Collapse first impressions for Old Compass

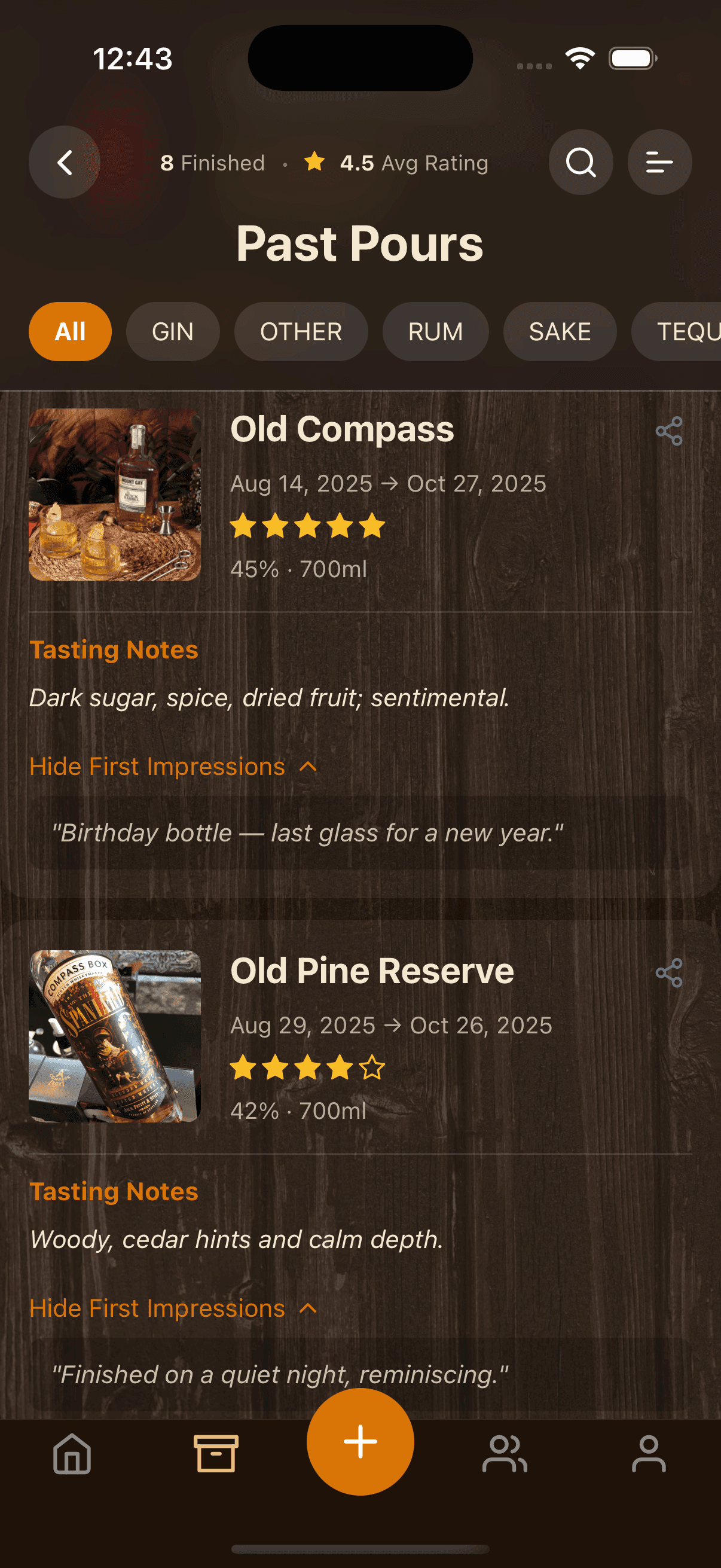pyautogui.click(x=173, y=766)
